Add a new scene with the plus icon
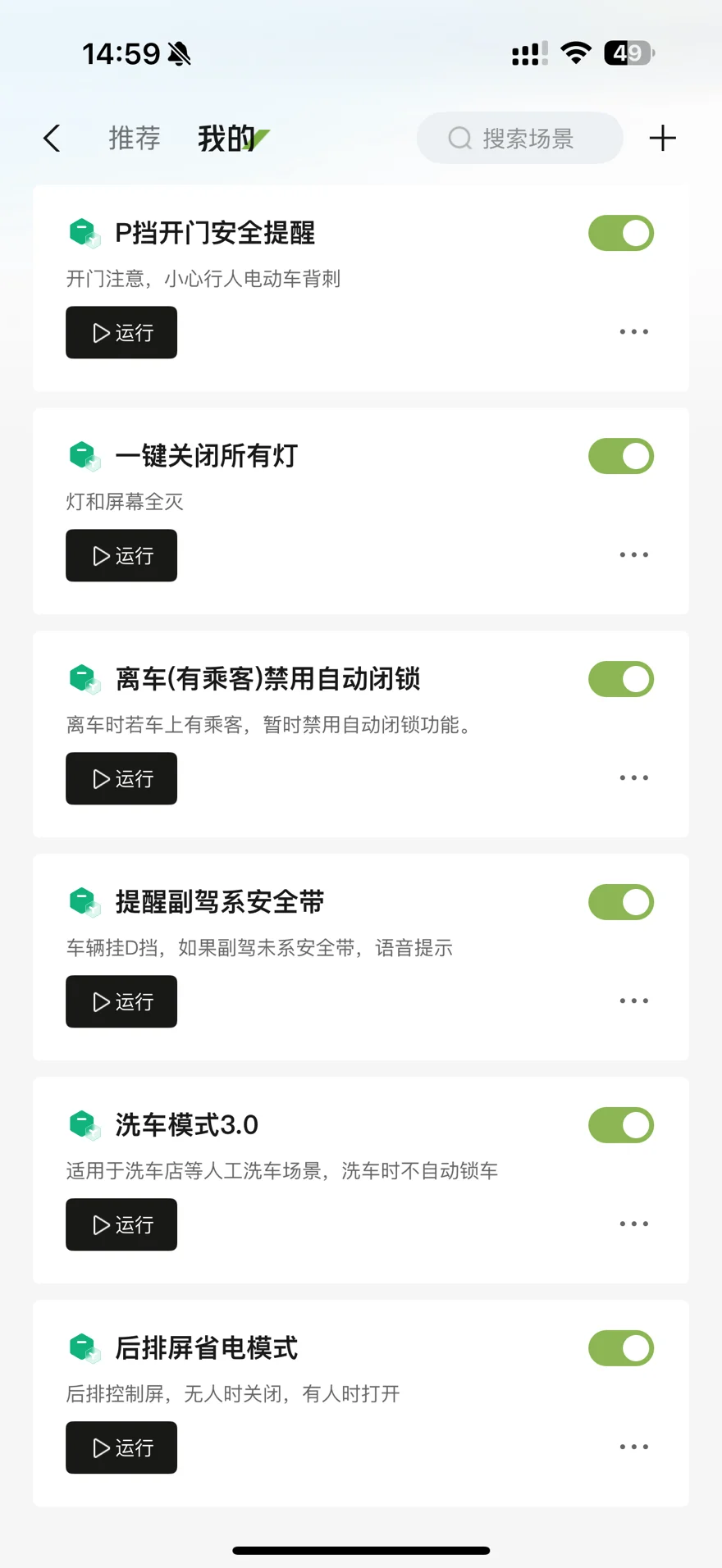The width and height of the screenshot is (722, 1568). (662, 139)
